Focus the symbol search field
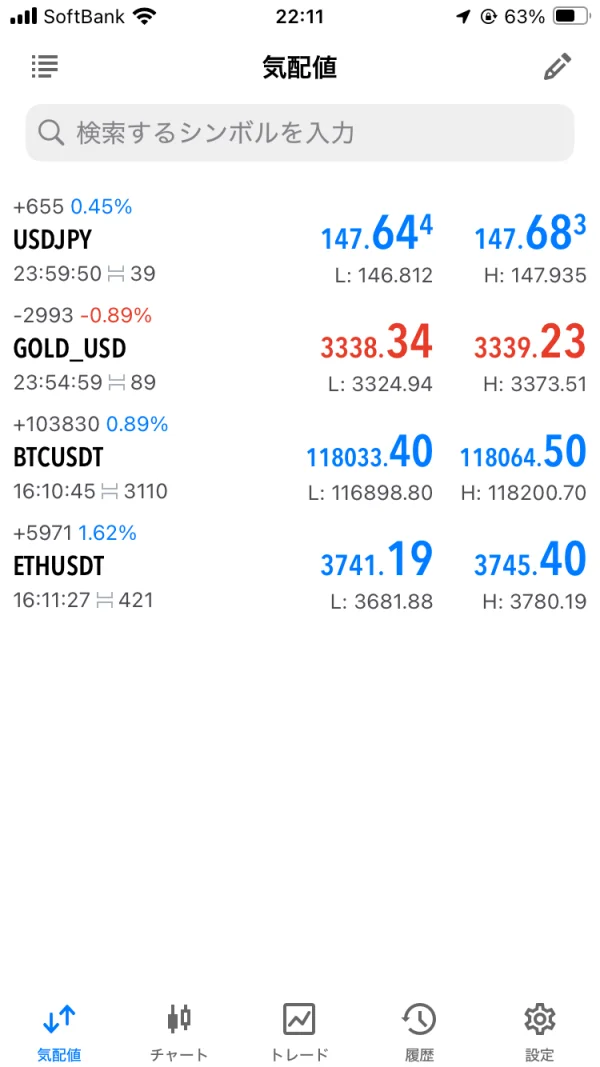 pos(300,133)
